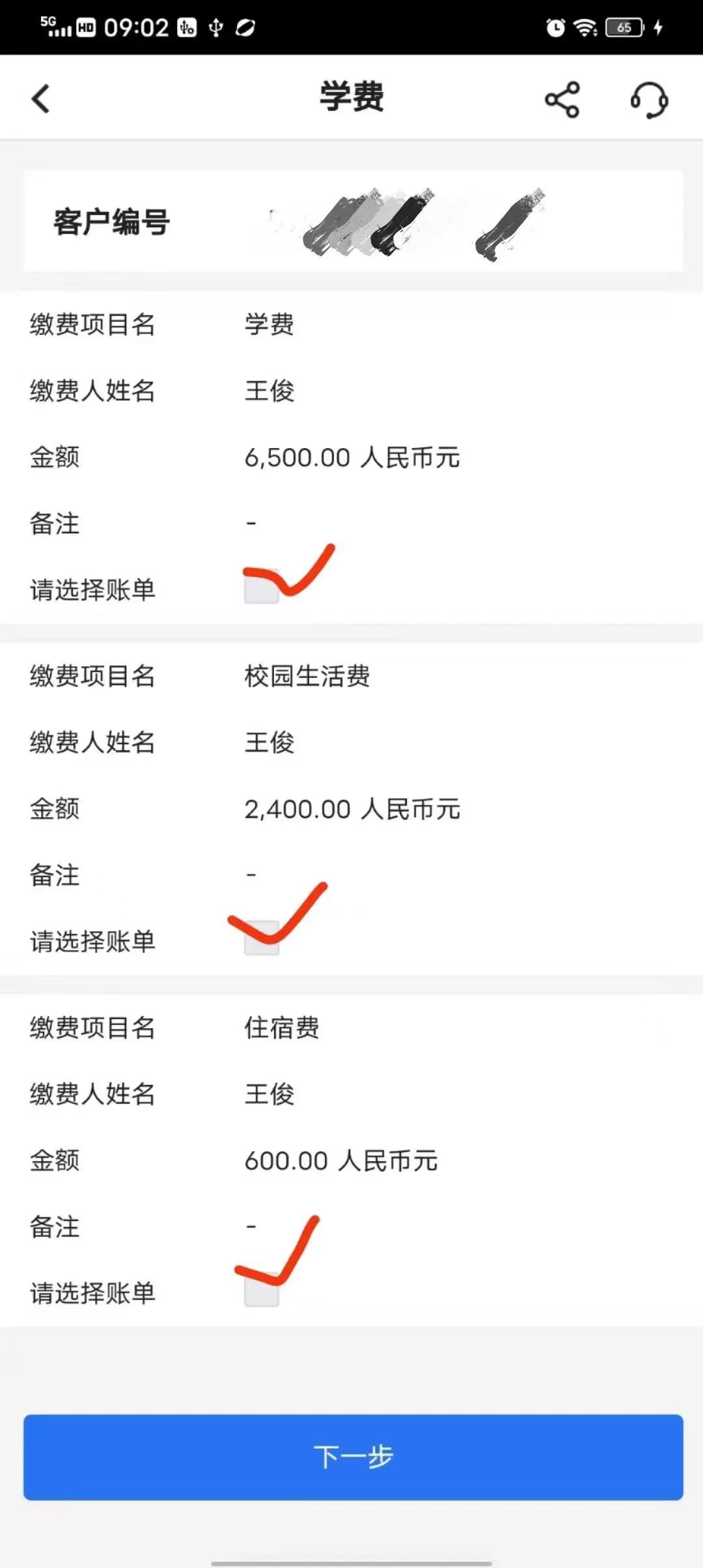Select the bill checkbox for 校园生活费
The width and height of the screenshot is (703, 1568).
(262, 940)
